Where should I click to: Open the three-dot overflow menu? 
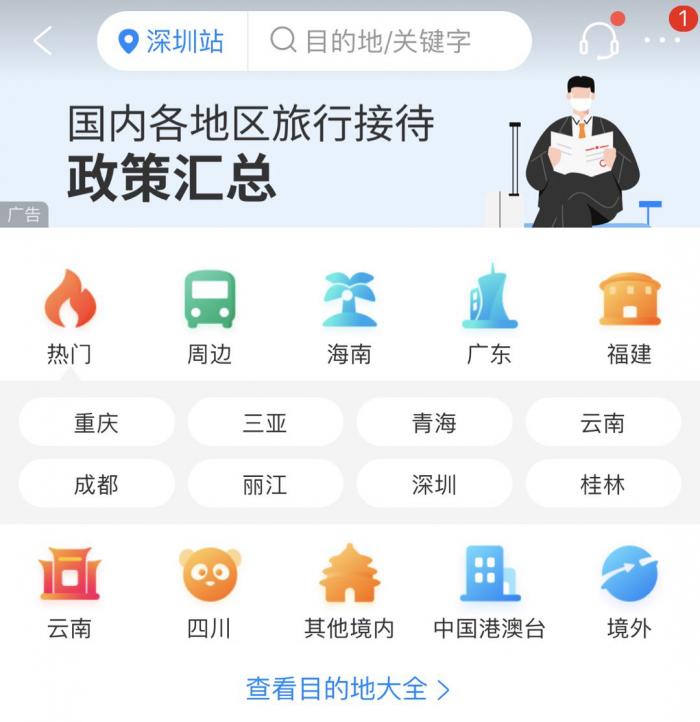pos(661,40)
